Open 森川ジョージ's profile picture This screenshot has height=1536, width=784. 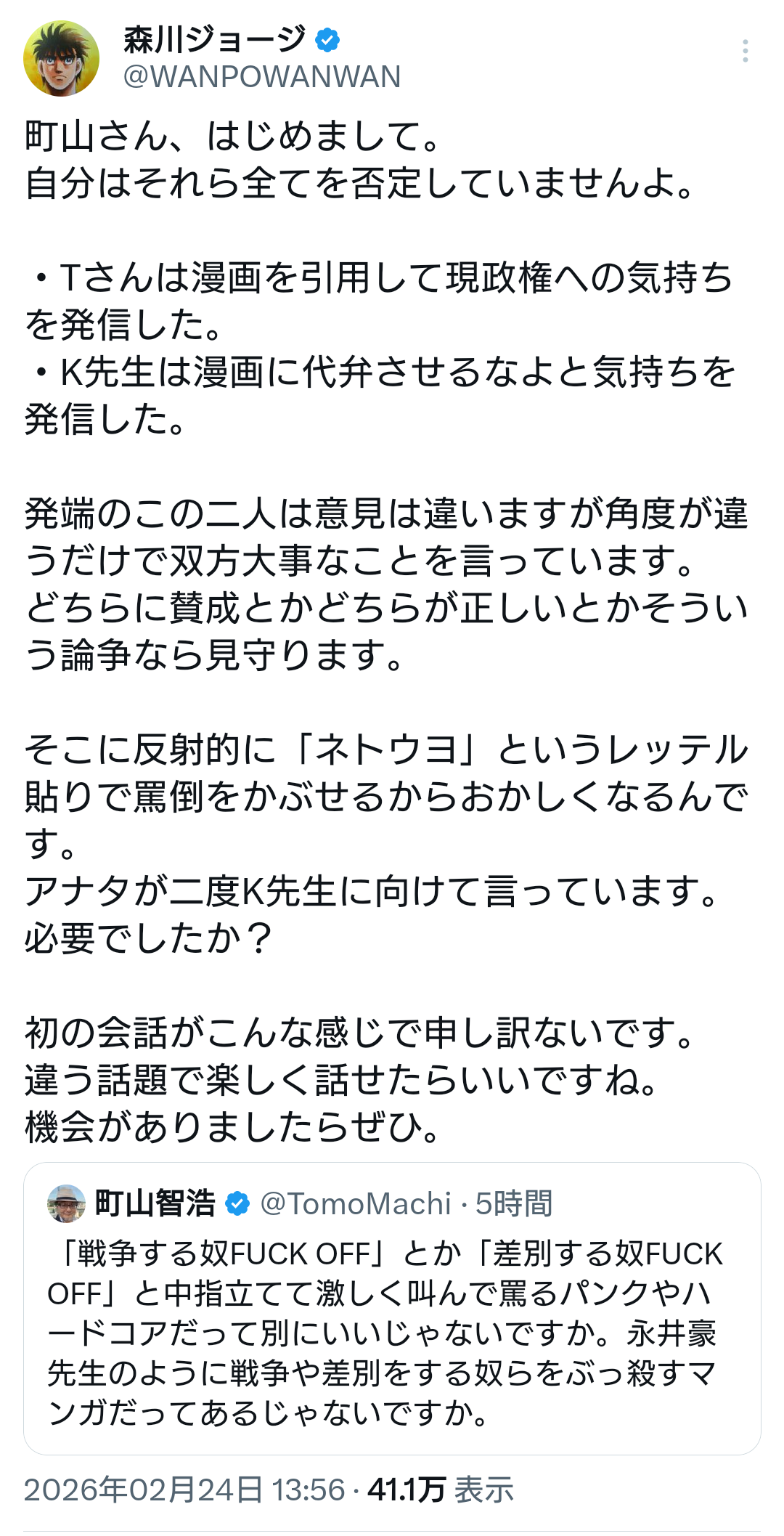click(x=61, y=58)
